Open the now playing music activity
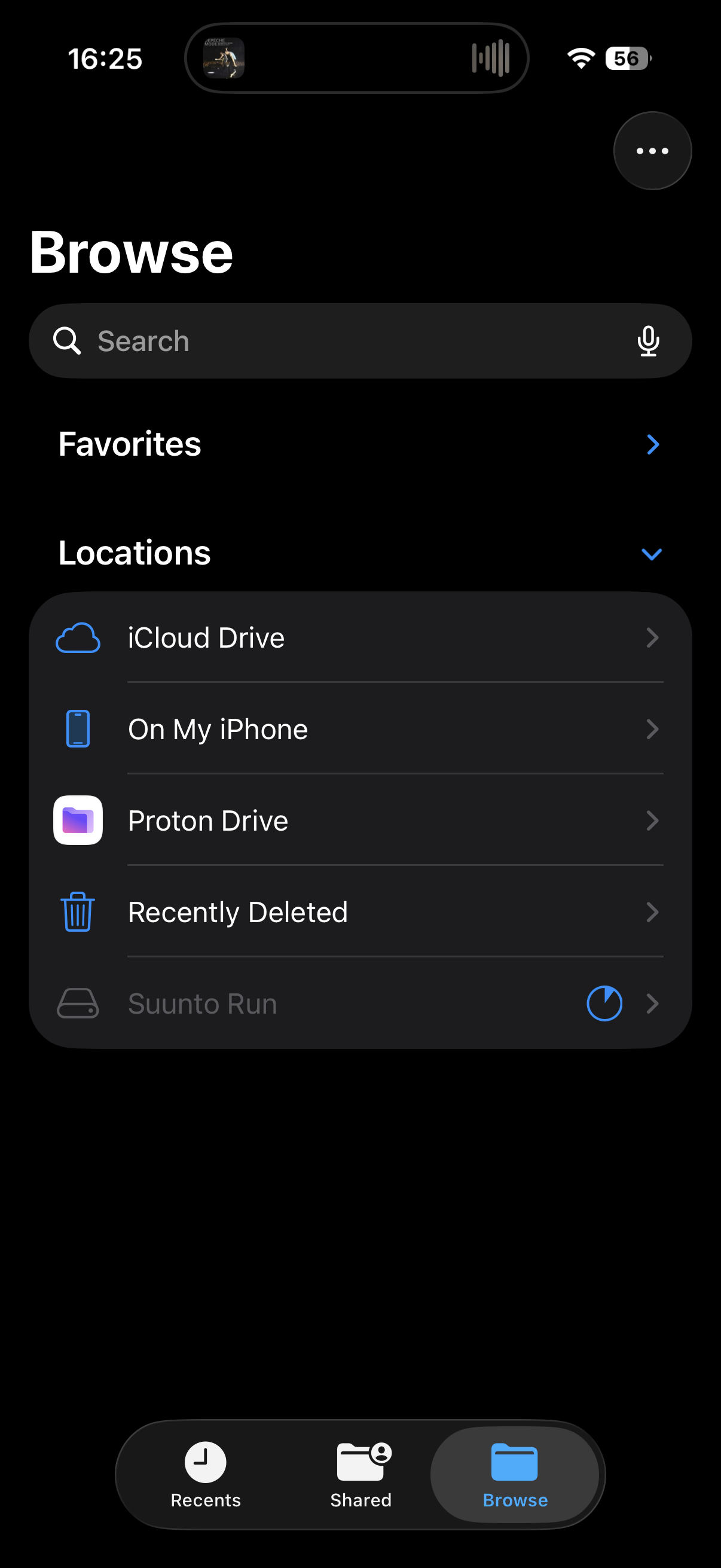 [356, 59]
